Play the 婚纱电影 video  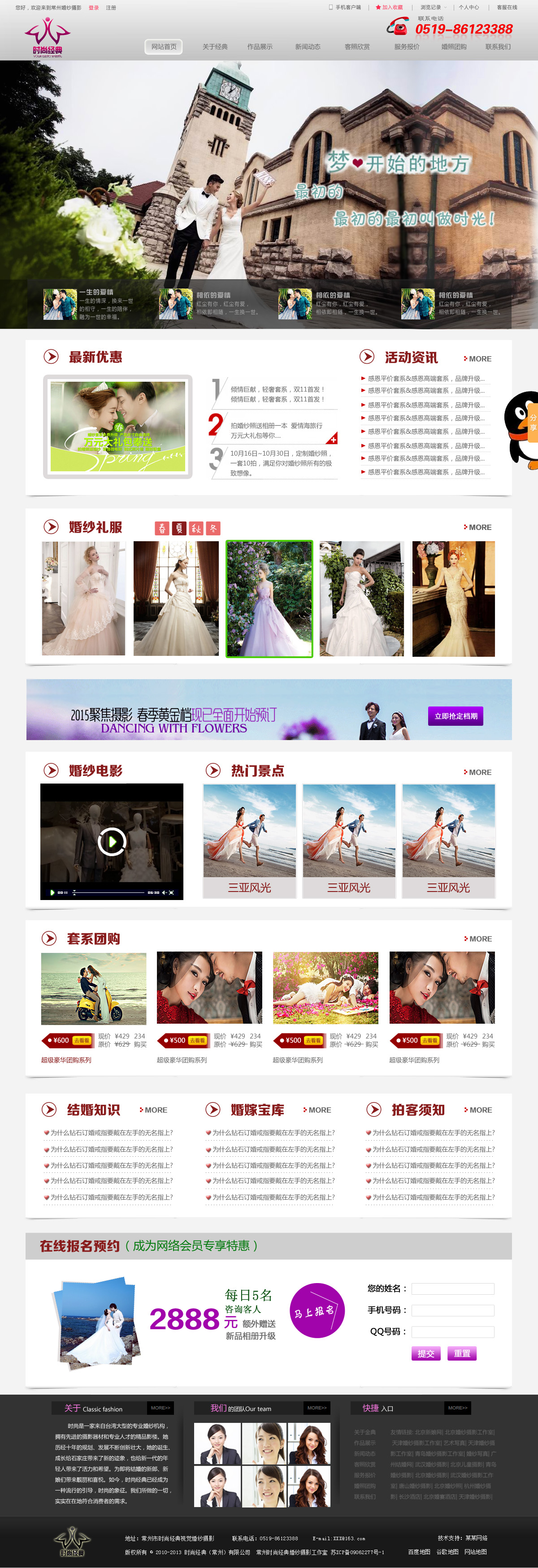112,842
